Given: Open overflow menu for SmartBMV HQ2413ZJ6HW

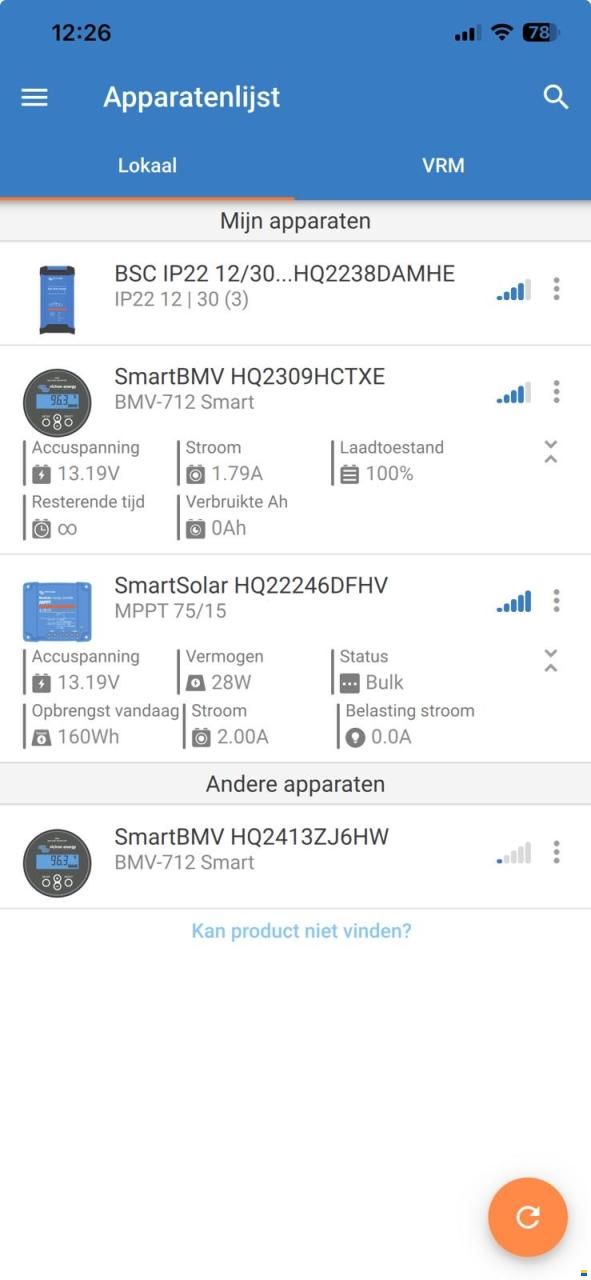Looking at the screenshot, I should (x=556, y=852).
